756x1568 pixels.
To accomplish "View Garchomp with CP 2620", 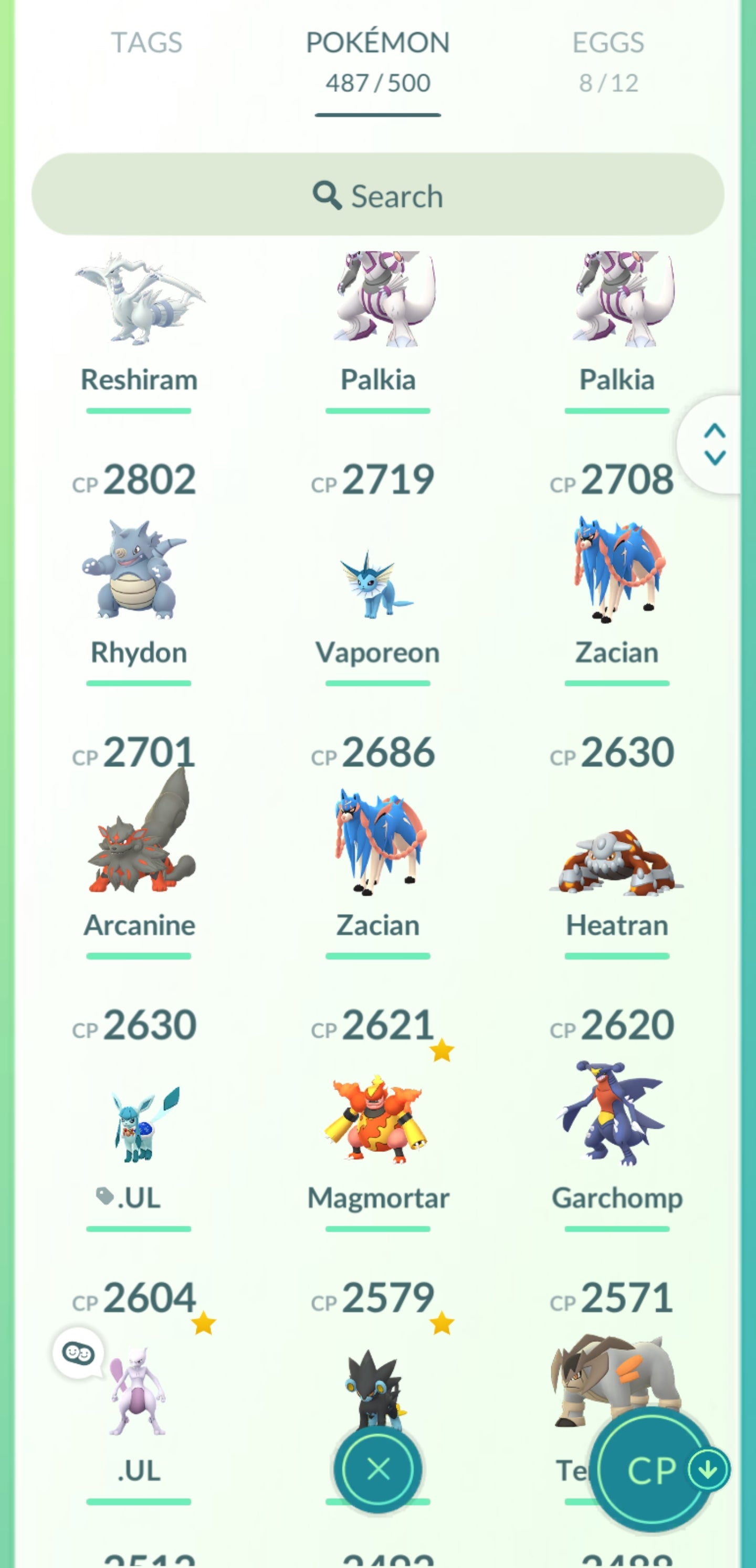I will tap(616, 1114).
